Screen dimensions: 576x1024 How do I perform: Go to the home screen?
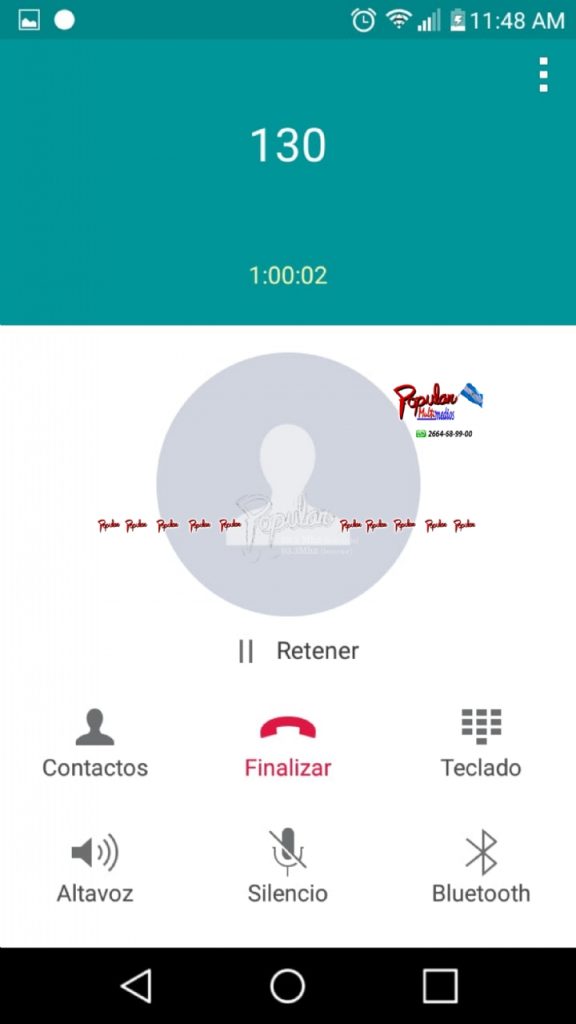click(x=288, y=985)
